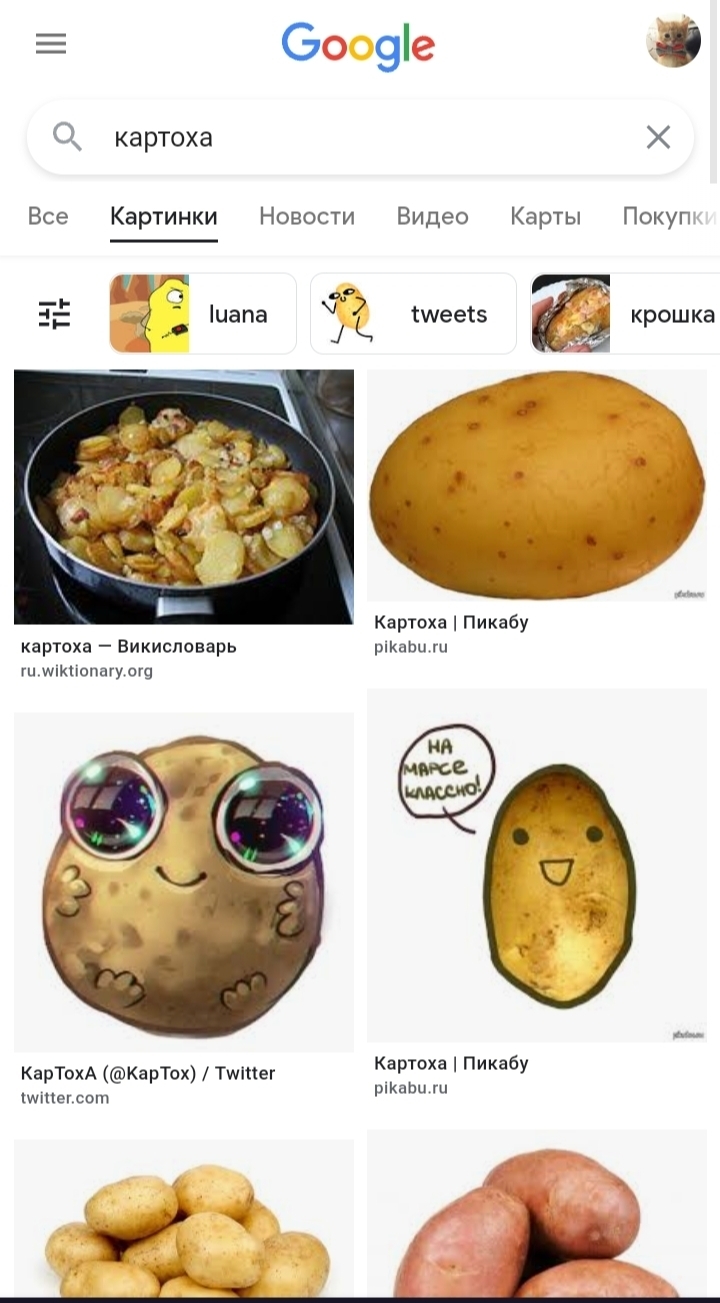The width and height of the screenshot is (720, 1303).
Task: Select the luana suggestion chip
Action: 203,314
